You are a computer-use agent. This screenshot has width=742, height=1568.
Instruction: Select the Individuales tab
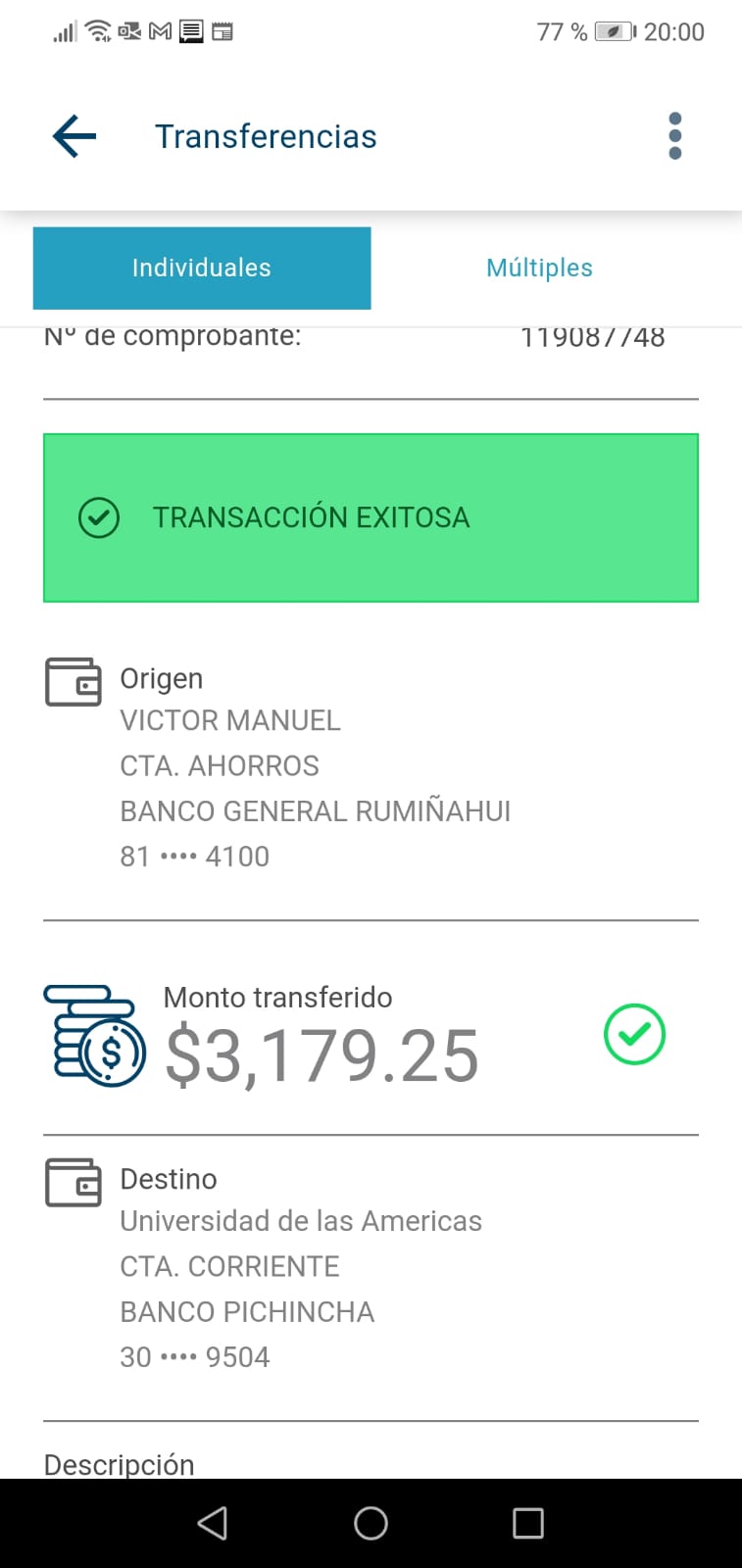[202, 268]
